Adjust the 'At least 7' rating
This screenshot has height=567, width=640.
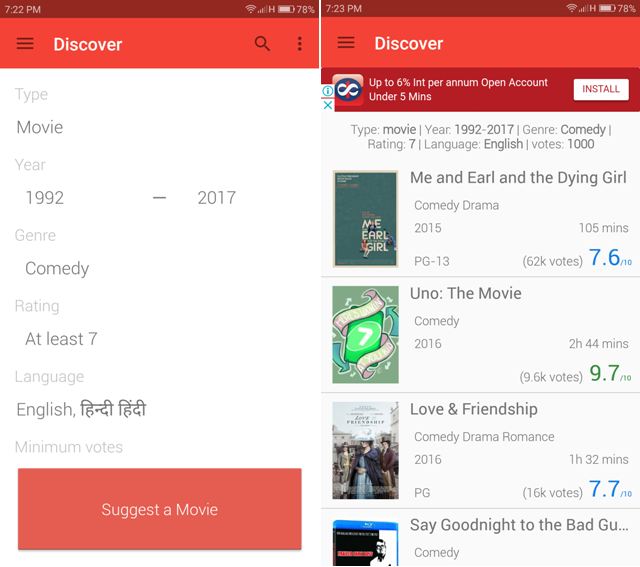point(61,339)
